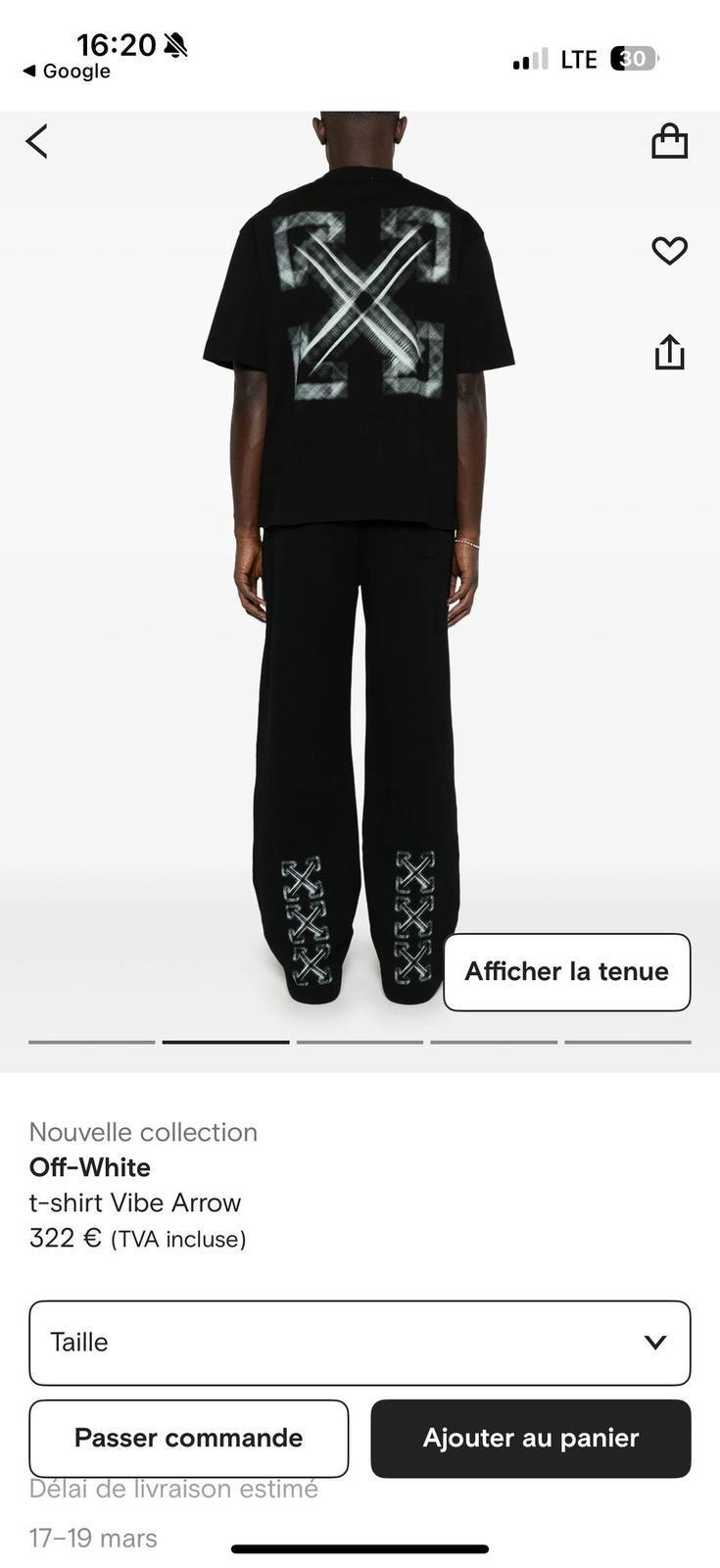The height and width of the screenshot is (1568, 720).
Task: Toggle the wishlist heart for this t-shirt
Action: tap(669, 251)
